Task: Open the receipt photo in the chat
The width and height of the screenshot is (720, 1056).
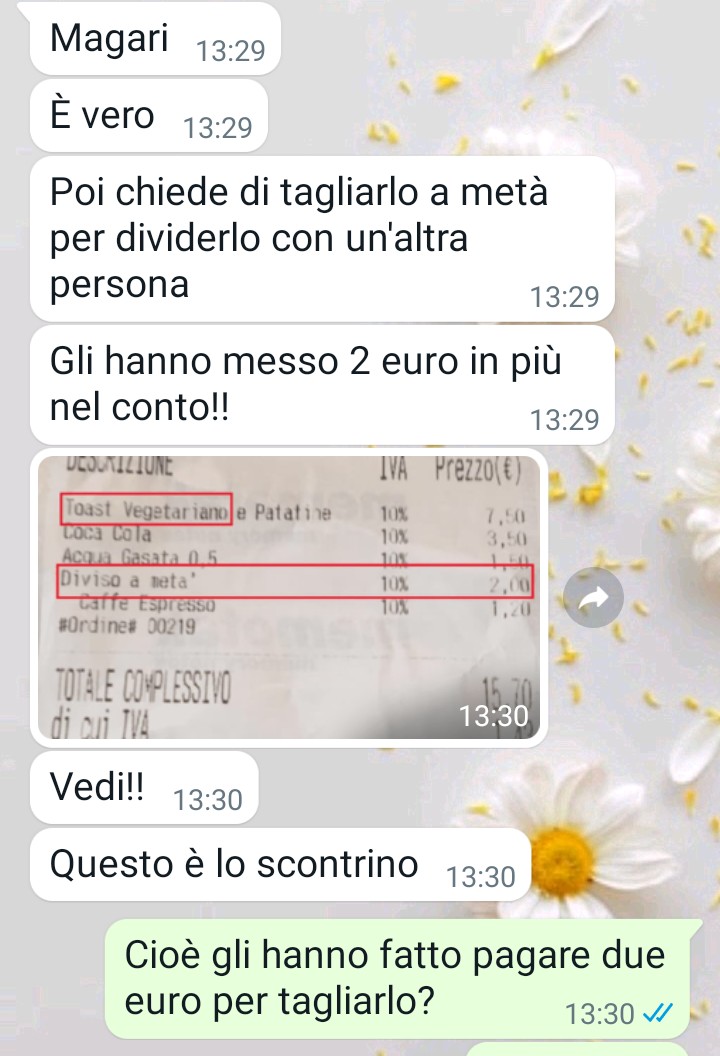Action: pos(290,597)
